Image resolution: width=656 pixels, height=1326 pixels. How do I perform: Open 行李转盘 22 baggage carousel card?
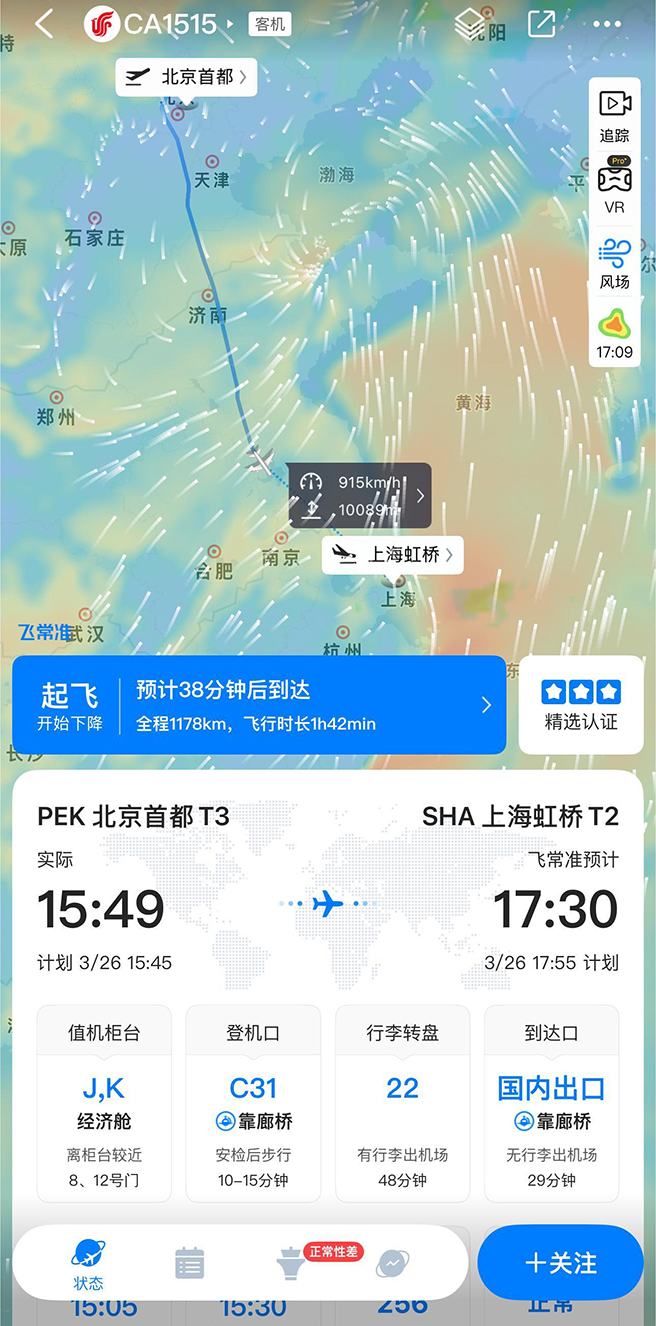[x=402, y=1103]
